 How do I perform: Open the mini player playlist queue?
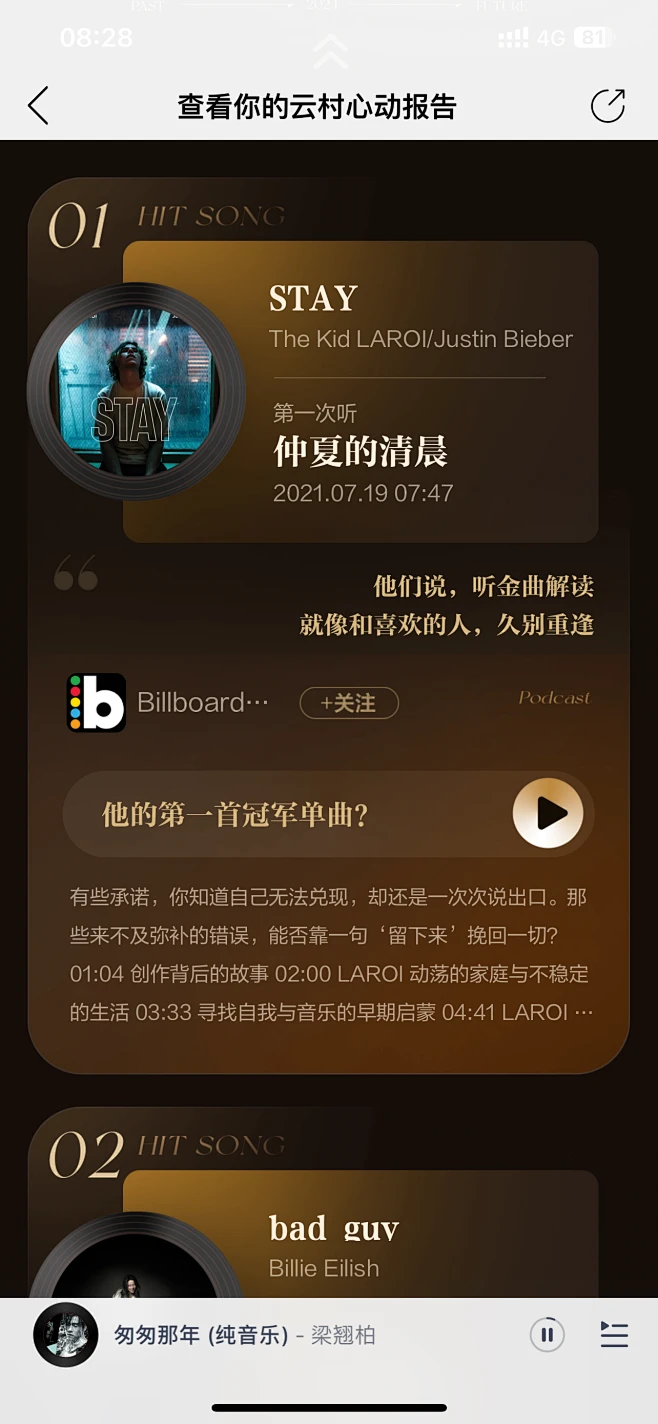point(613,1334)
